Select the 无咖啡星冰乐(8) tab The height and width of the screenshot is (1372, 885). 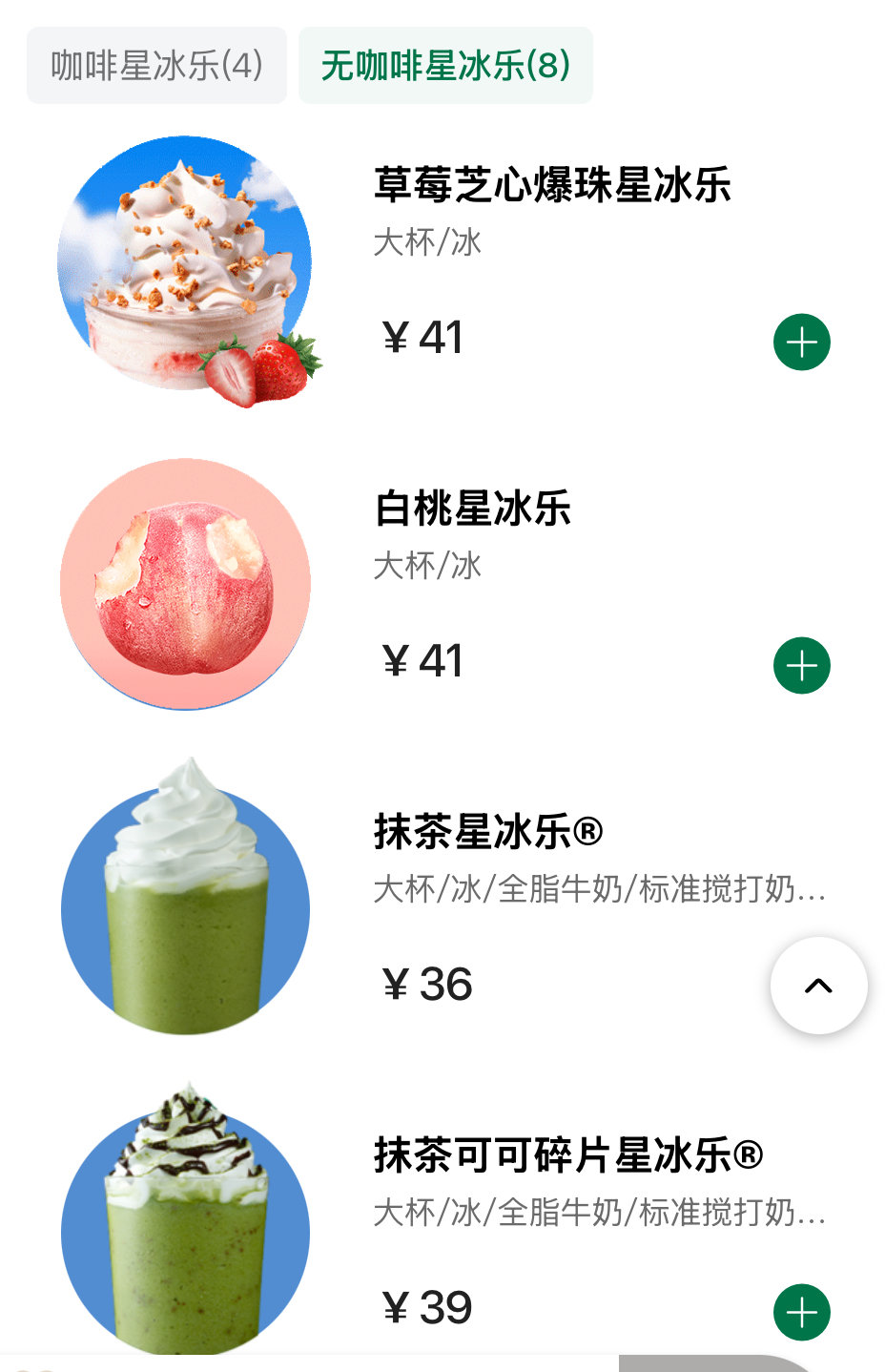pyautogui.click(x=445, y=66)
